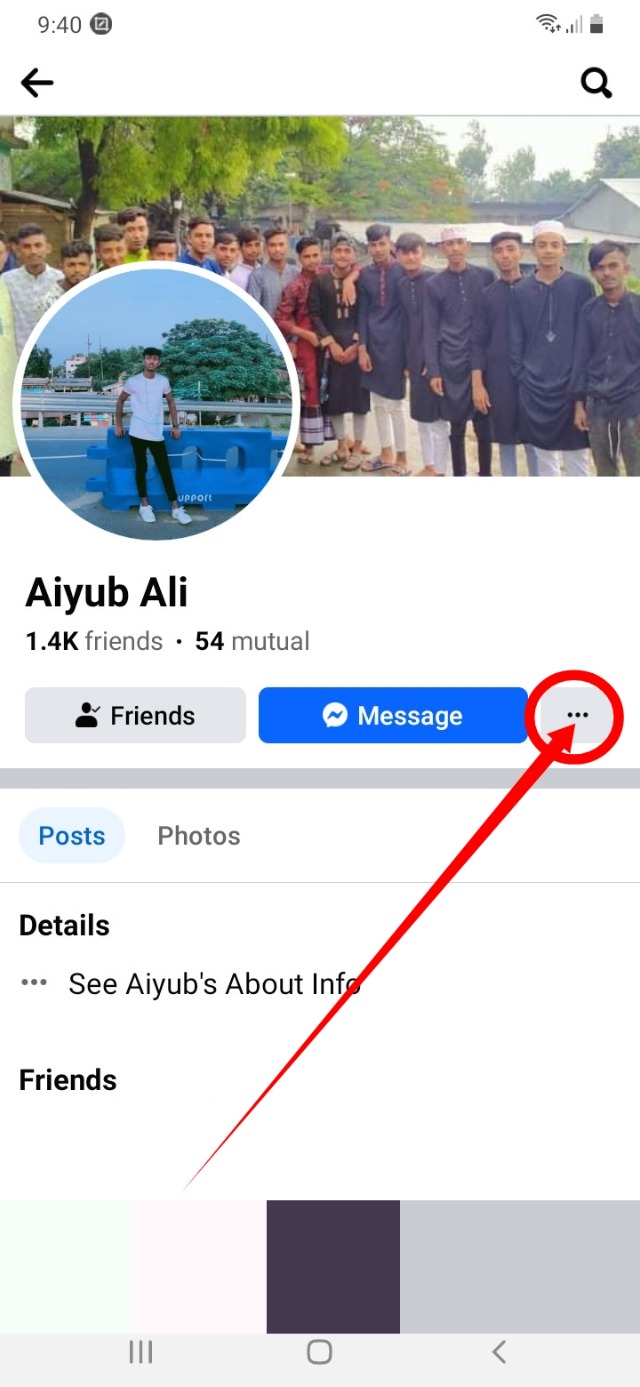640x1387 pixels.
Task: Open the search magnifier icon
Action: pos(596,83)
